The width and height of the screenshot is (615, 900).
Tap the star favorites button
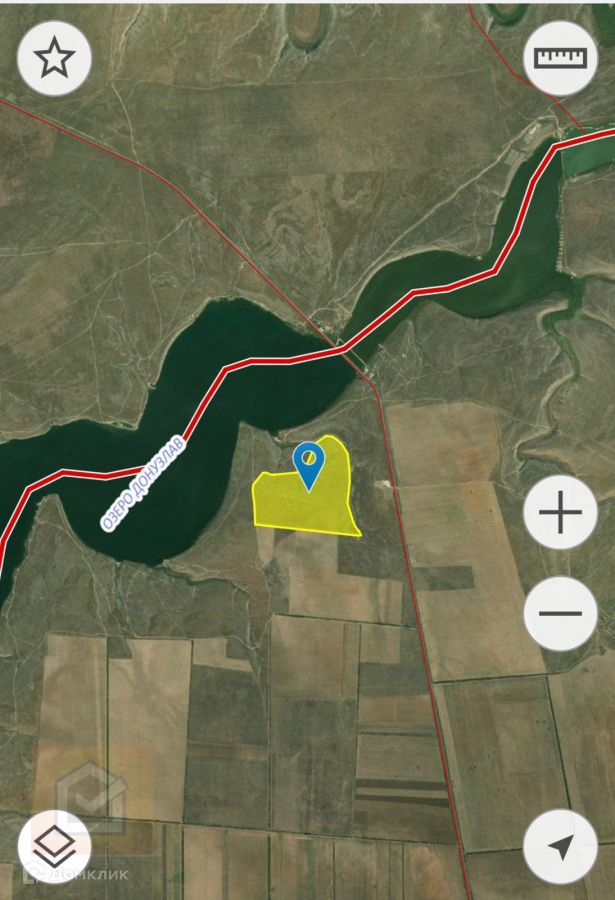[54, 59]
